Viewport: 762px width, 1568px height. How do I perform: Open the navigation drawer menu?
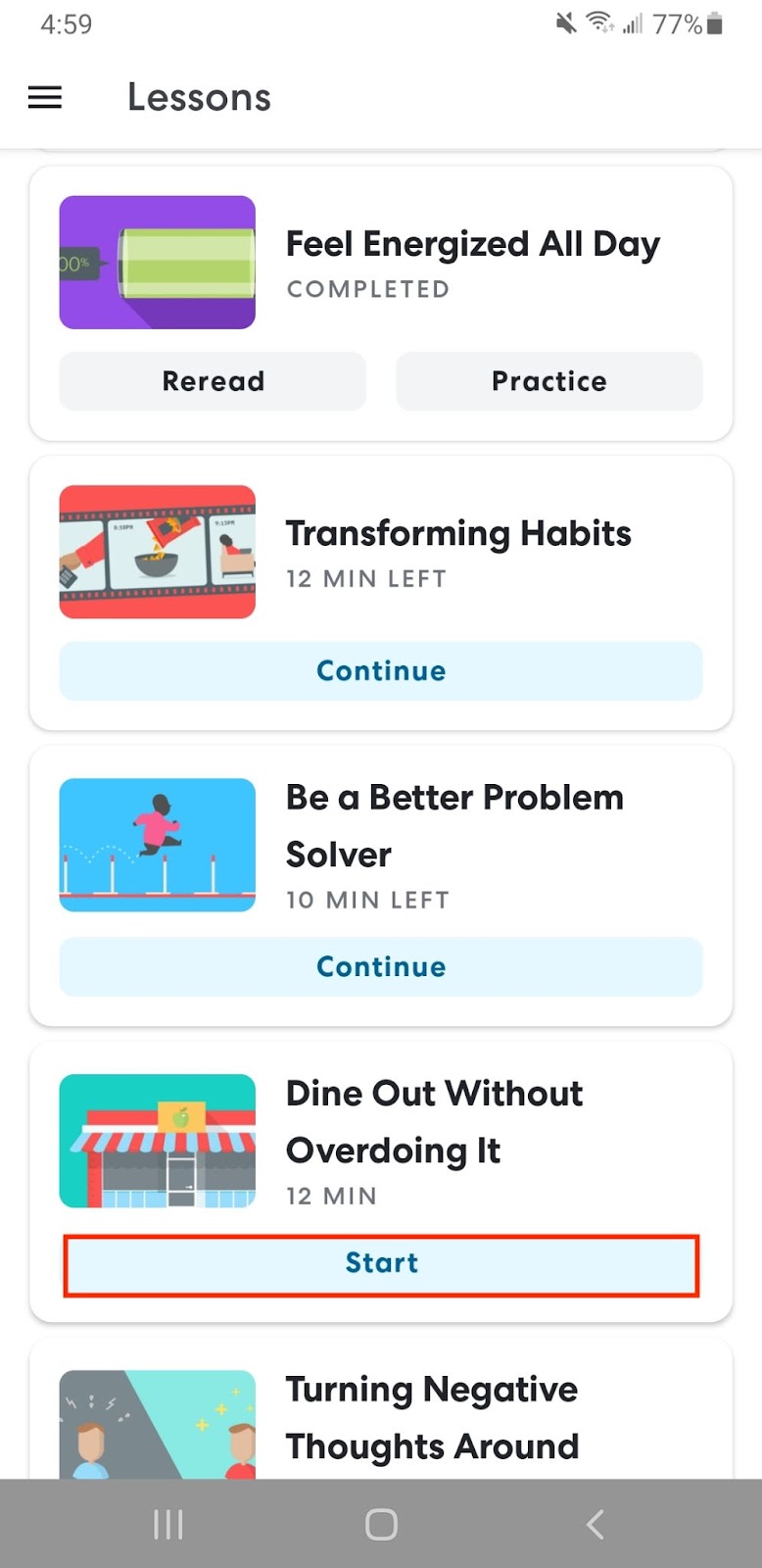tap(43, 97)
